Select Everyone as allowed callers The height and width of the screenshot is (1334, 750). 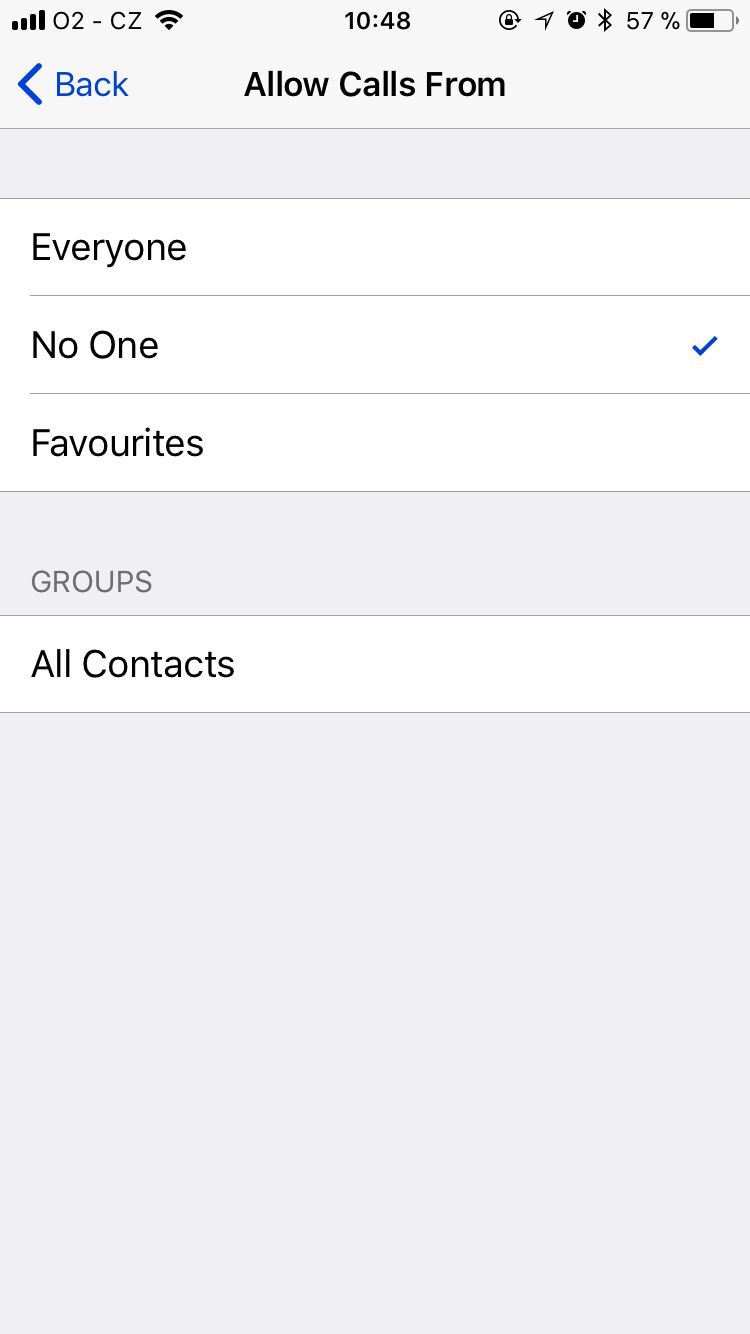coord(108,247)
